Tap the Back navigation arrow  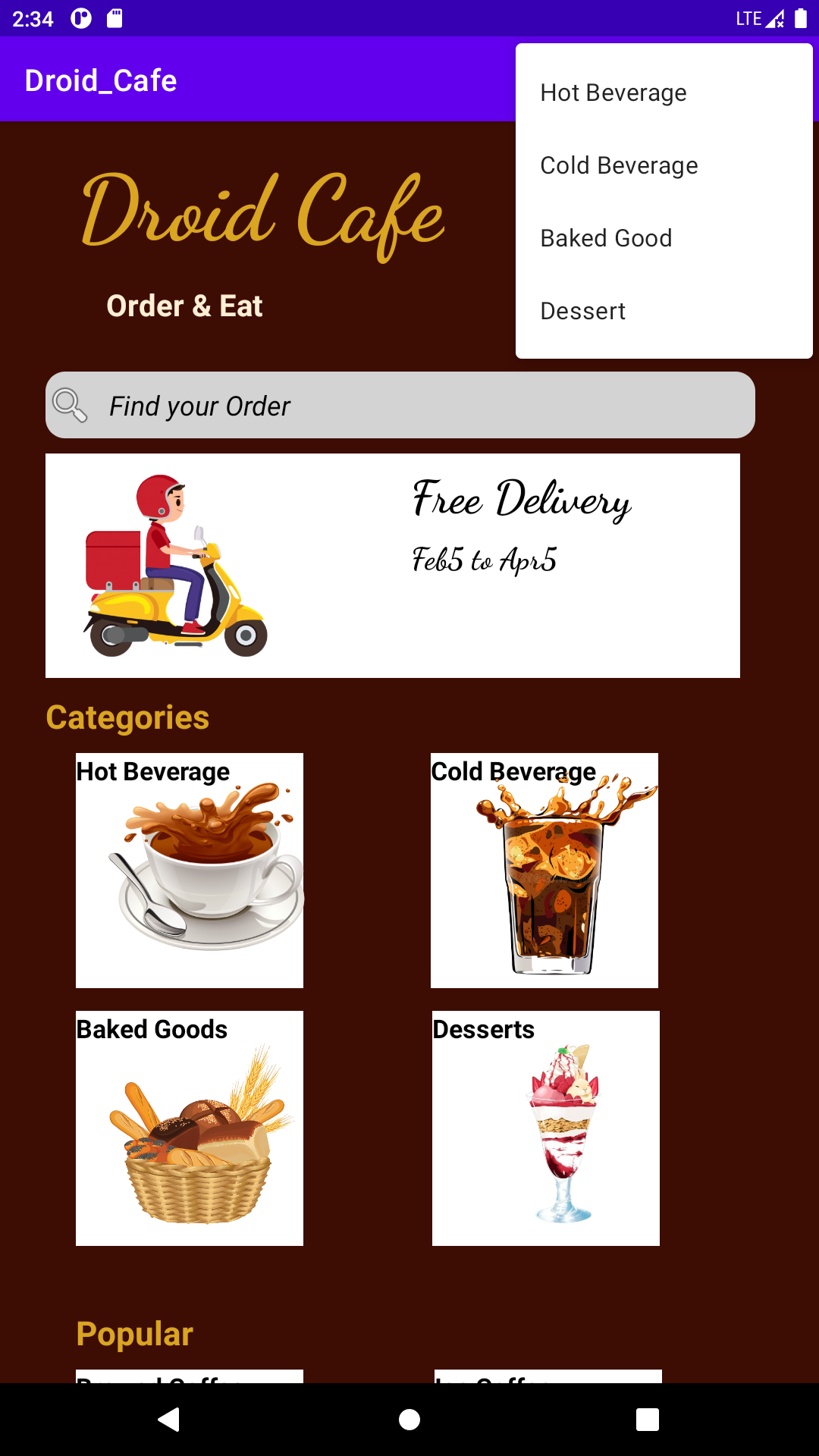[x=170, y=1419]
